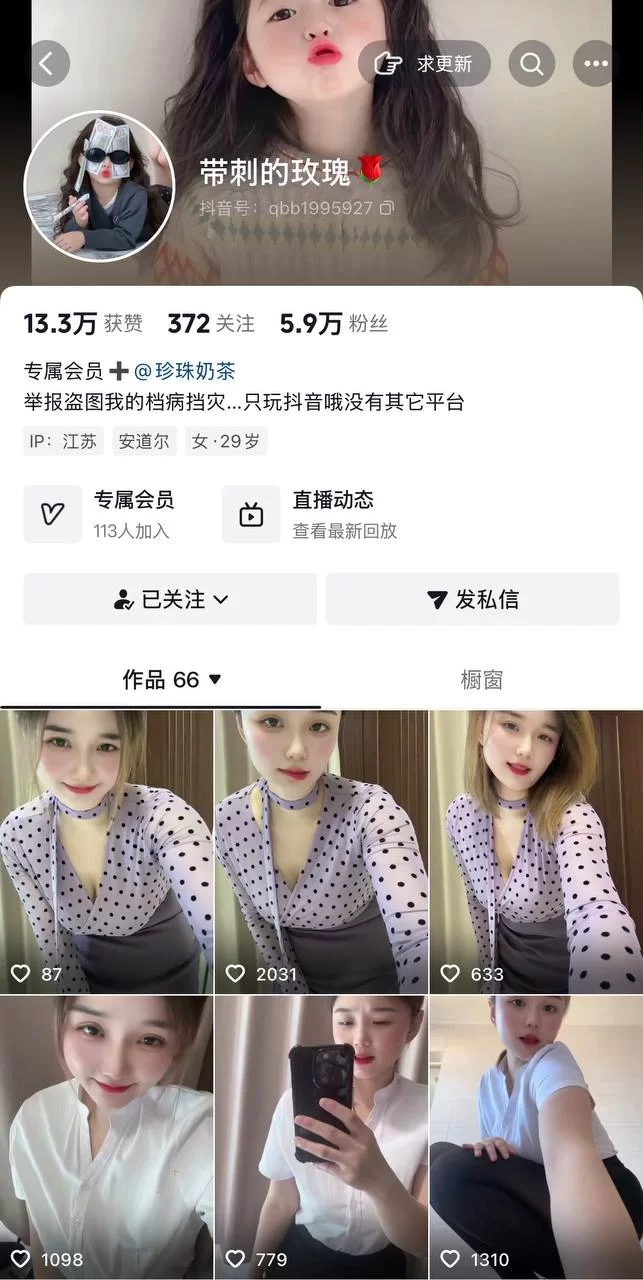
Task: Watch the video with 1310 likes
Action: coord(536,1137)
